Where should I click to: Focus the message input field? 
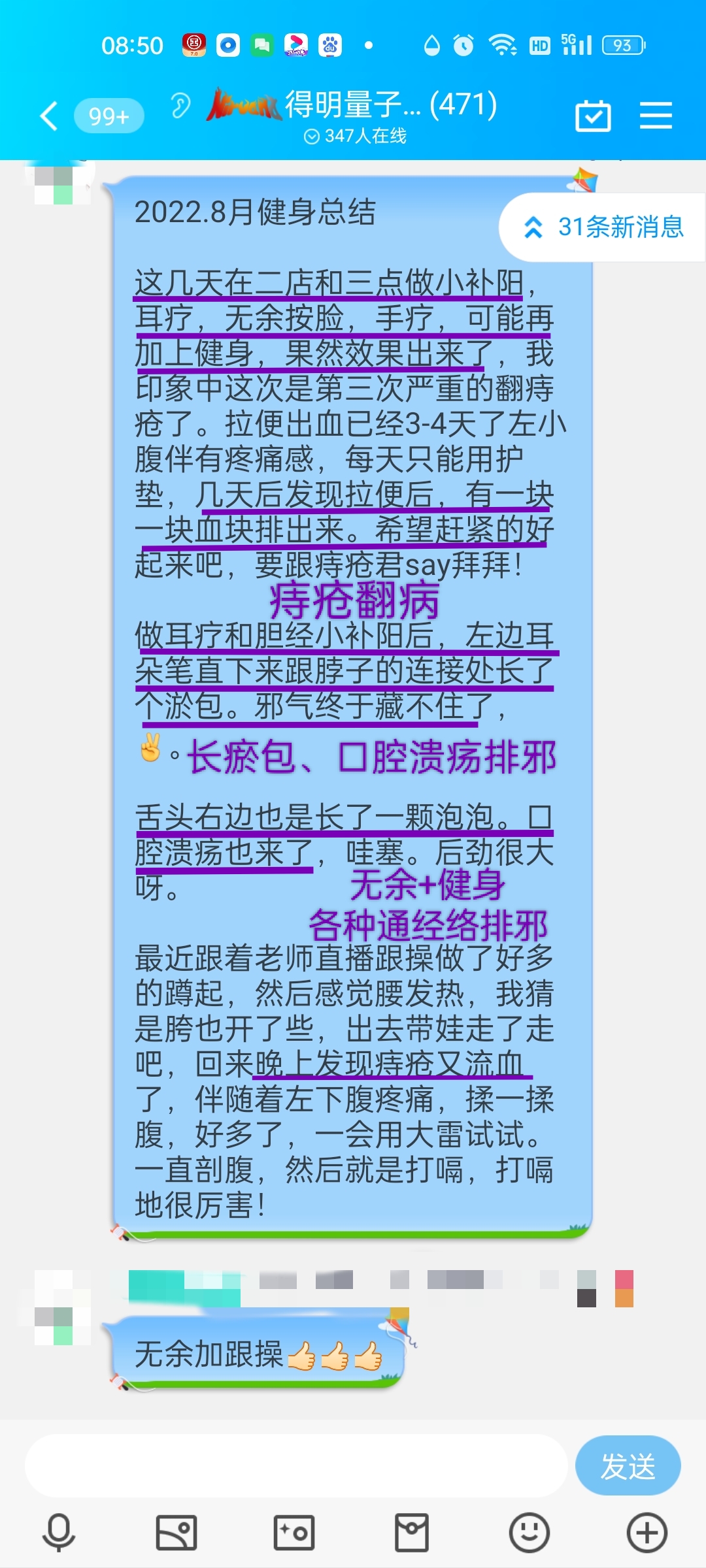tap(296, 1466)
